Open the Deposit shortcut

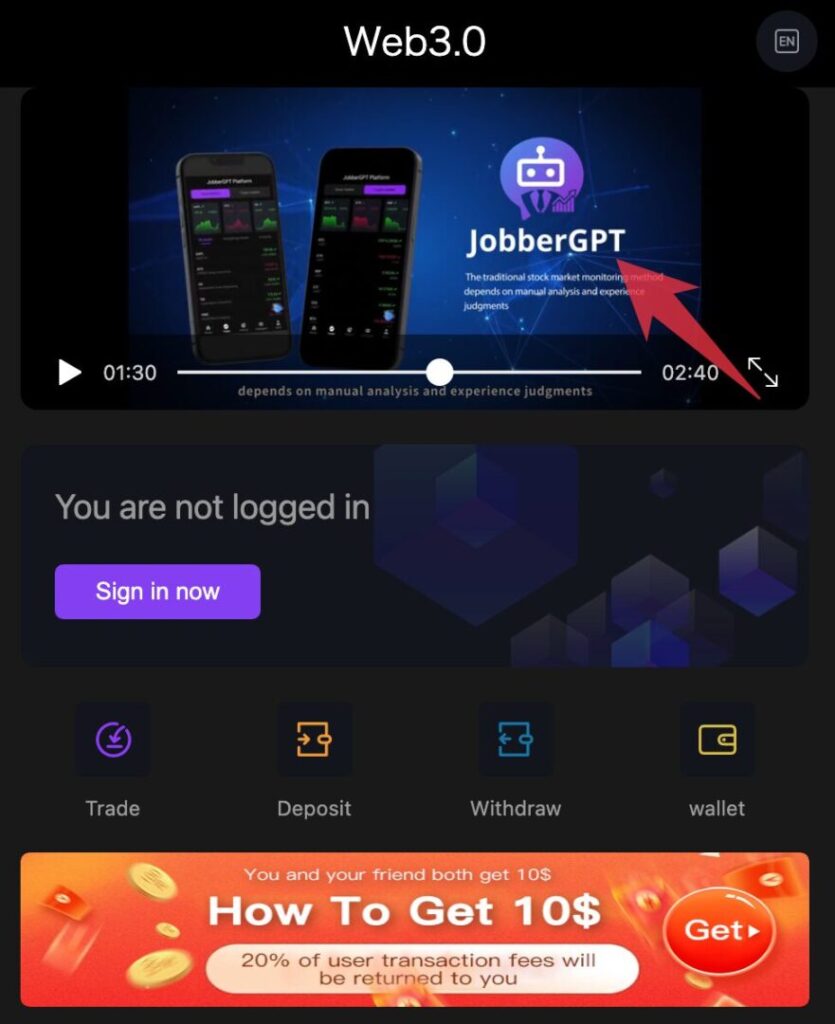314,740
